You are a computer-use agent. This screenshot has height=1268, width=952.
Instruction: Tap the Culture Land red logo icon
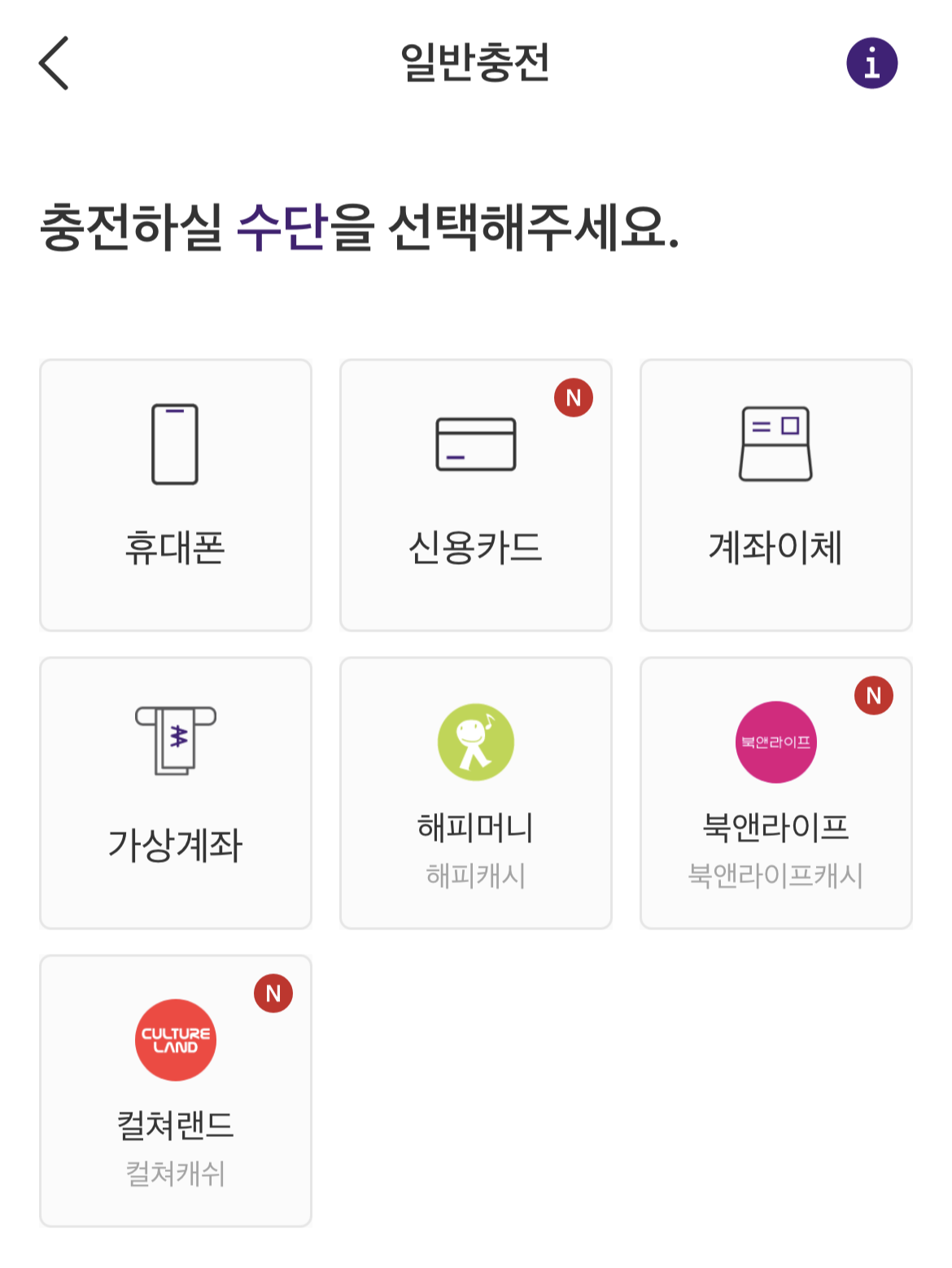(175, 1040)
